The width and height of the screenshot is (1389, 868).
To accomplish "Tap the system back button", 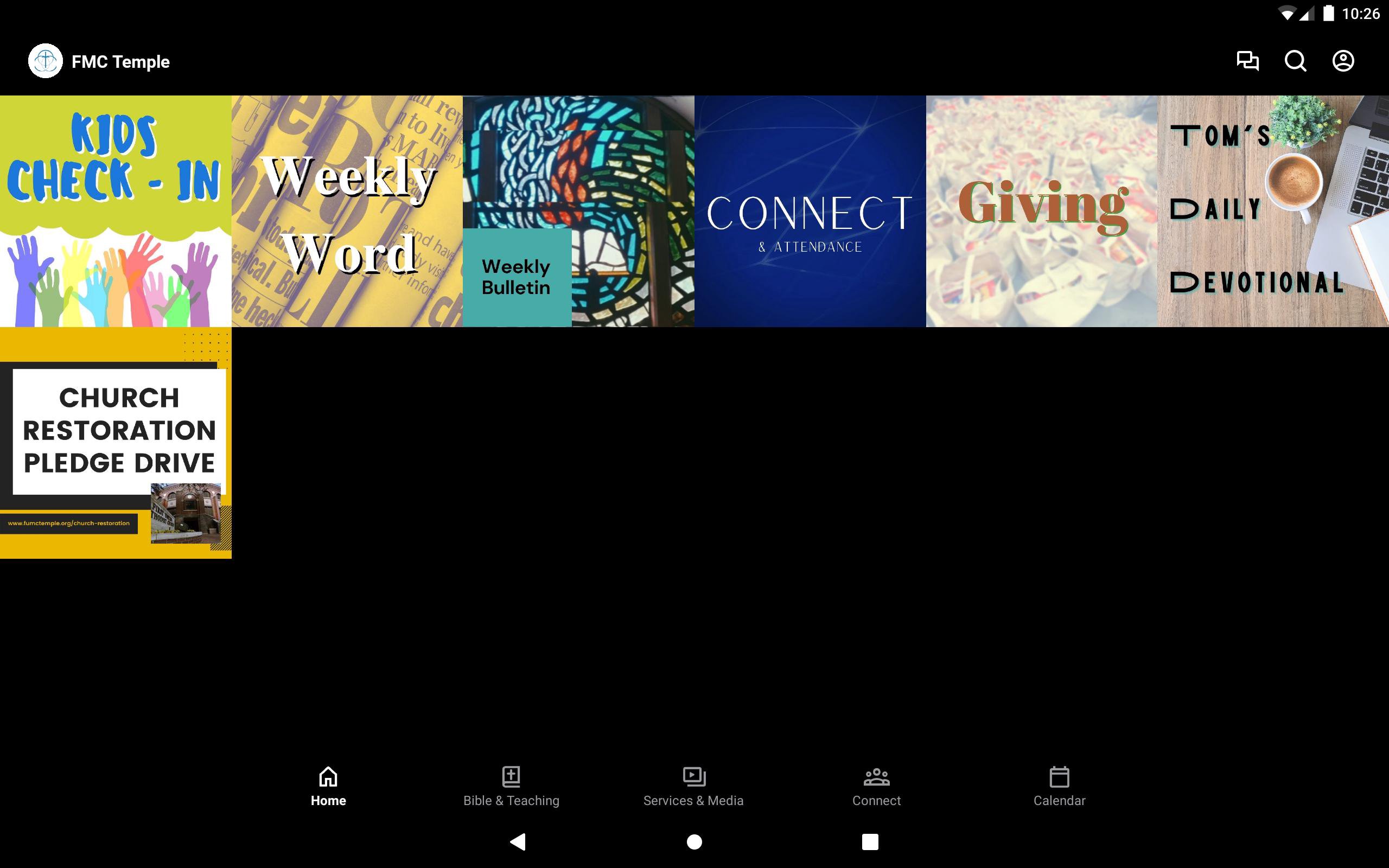I will pyautogui.click(x=518, y=841).
